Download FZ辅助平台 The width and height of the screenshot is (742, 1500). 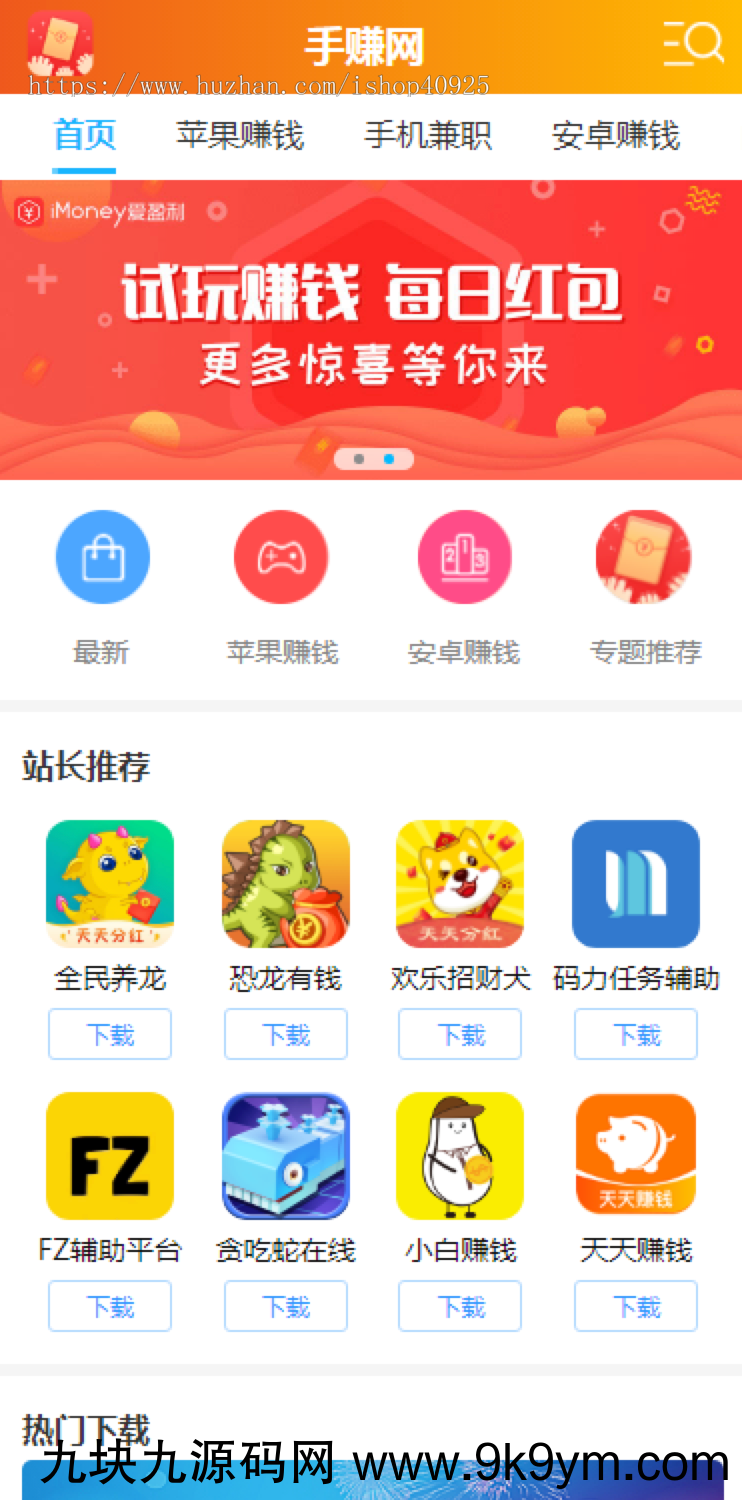coord(110,1306)
